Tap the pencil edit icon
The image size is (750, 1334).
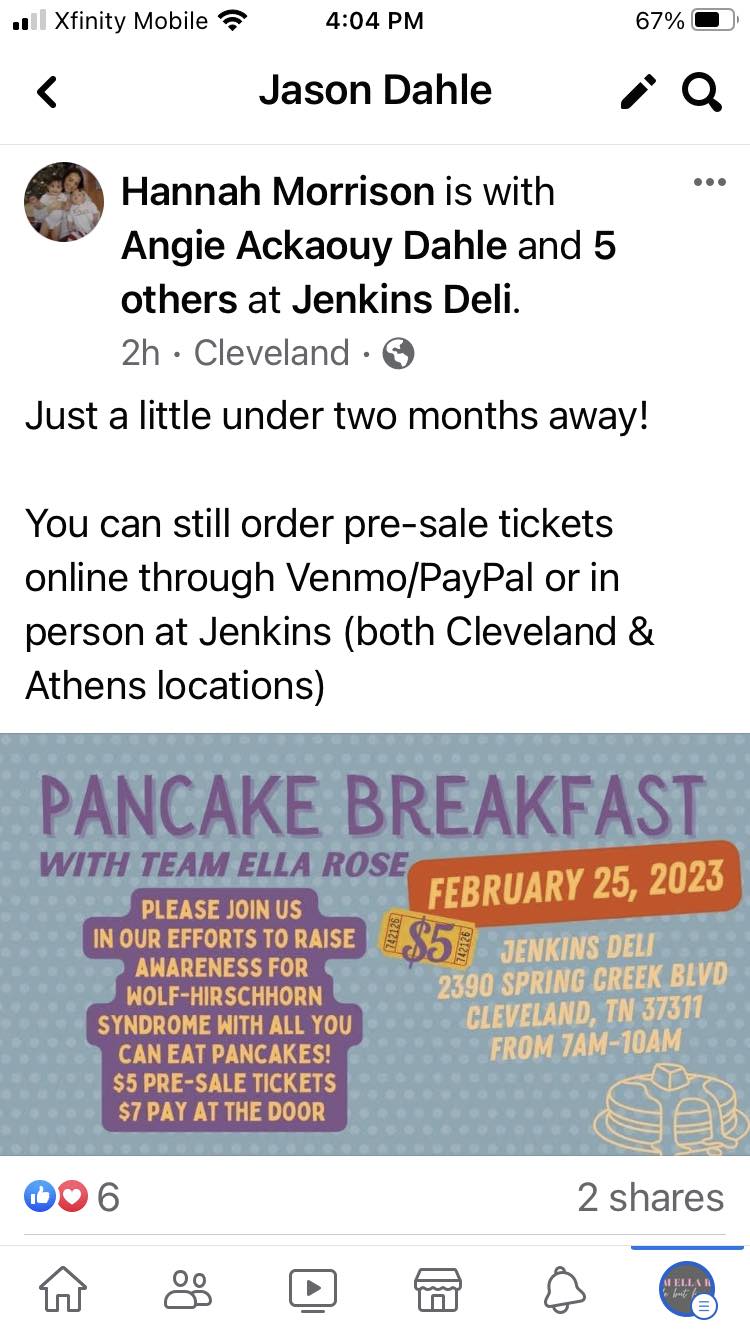pyautogui.click(x=638, y=92)
